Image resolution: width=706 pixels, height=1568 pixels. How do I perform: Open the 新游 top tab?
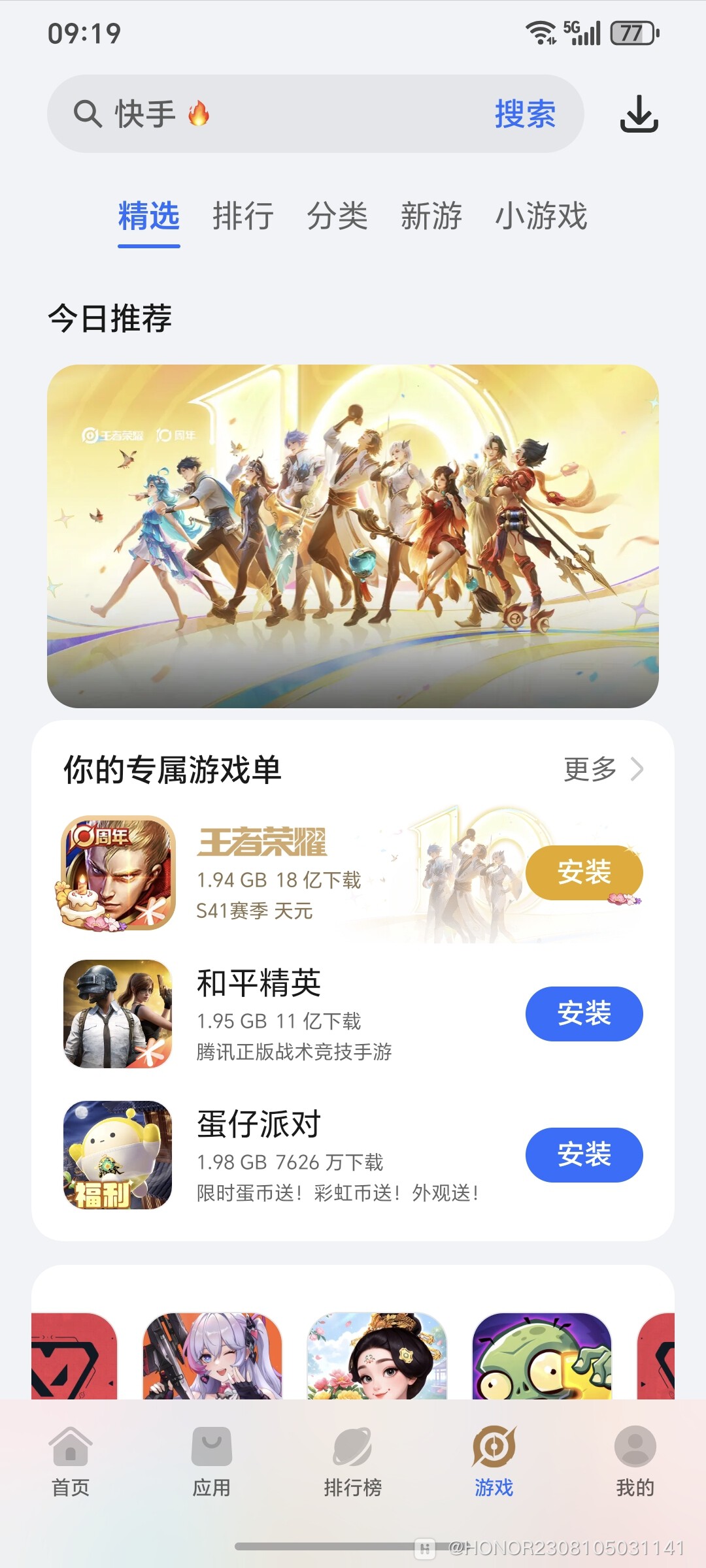point(431,216)
